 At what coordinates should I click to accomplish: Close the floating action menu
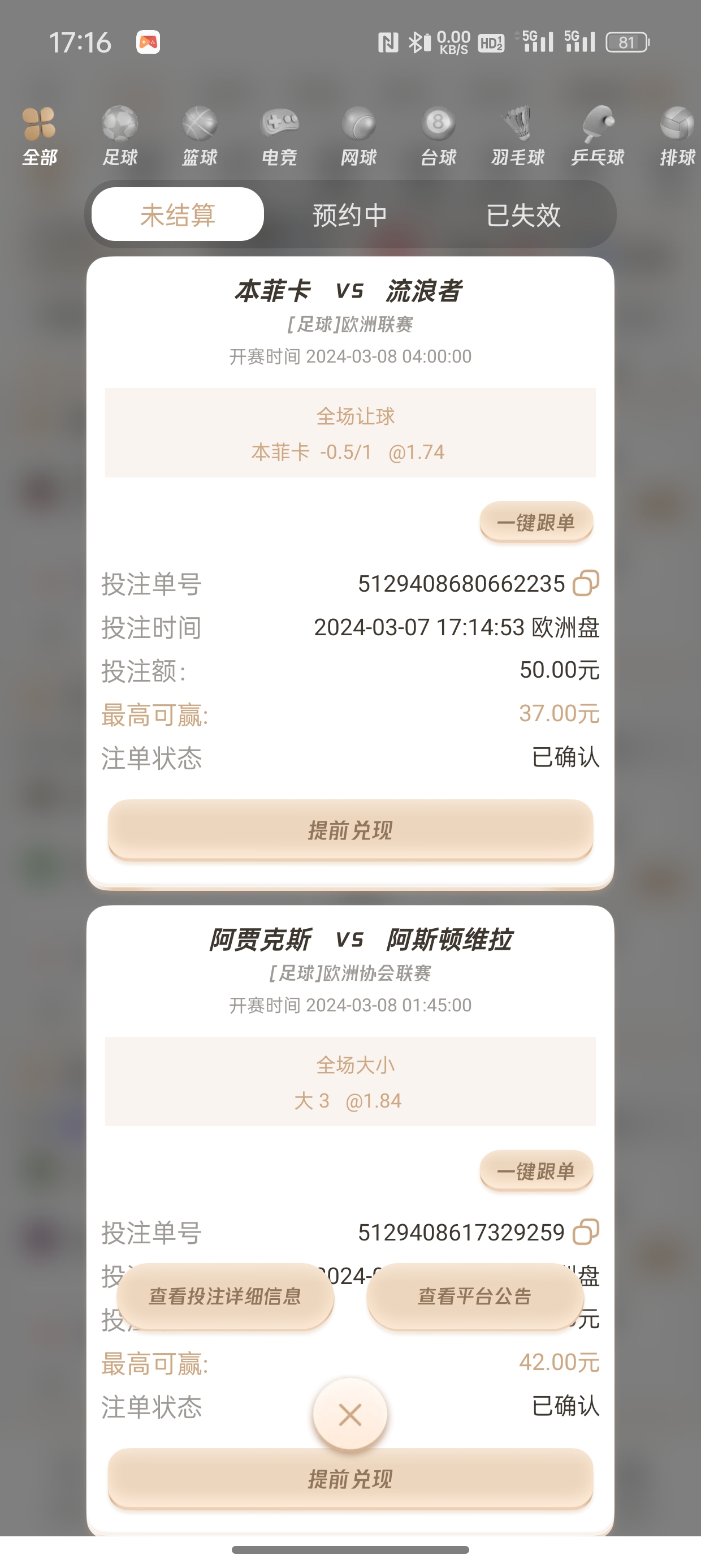pos(350,1415)
